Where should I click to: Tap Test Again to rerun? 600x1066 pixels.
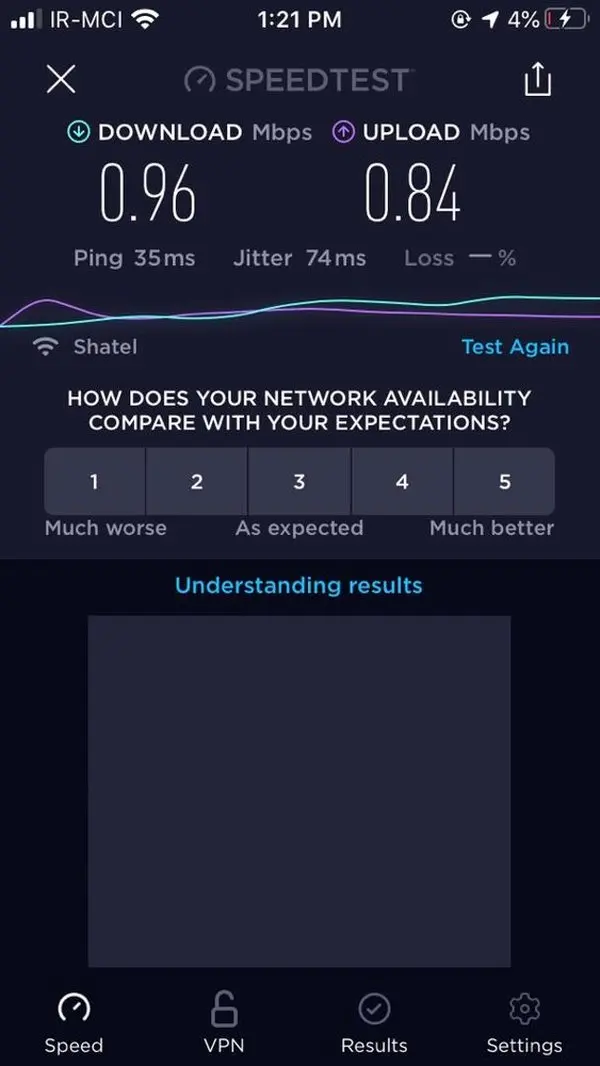point(515,347)
